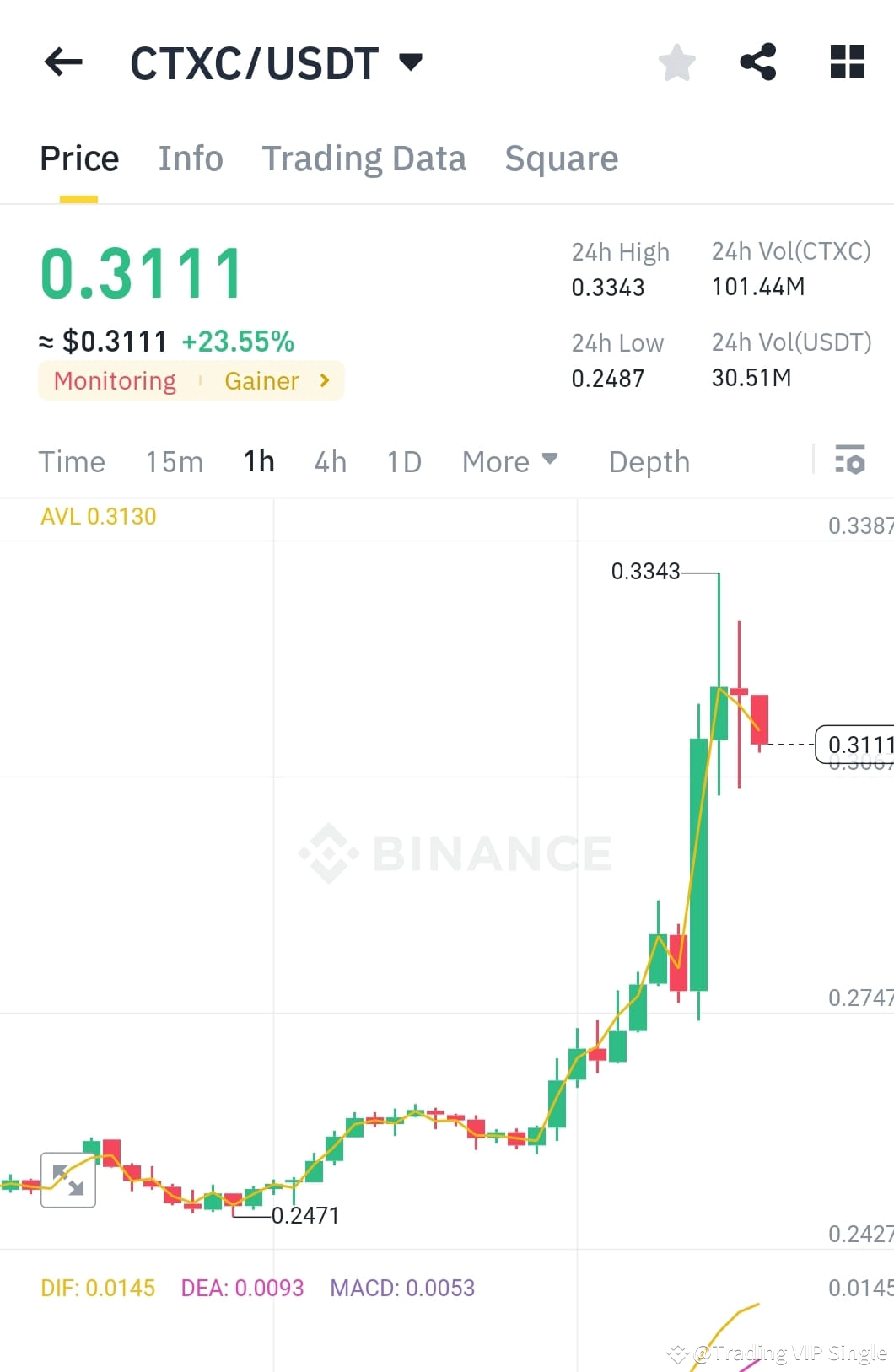
Task: Tap the Monitoring label
Action: pyautogui.click(x=114, y=381)
